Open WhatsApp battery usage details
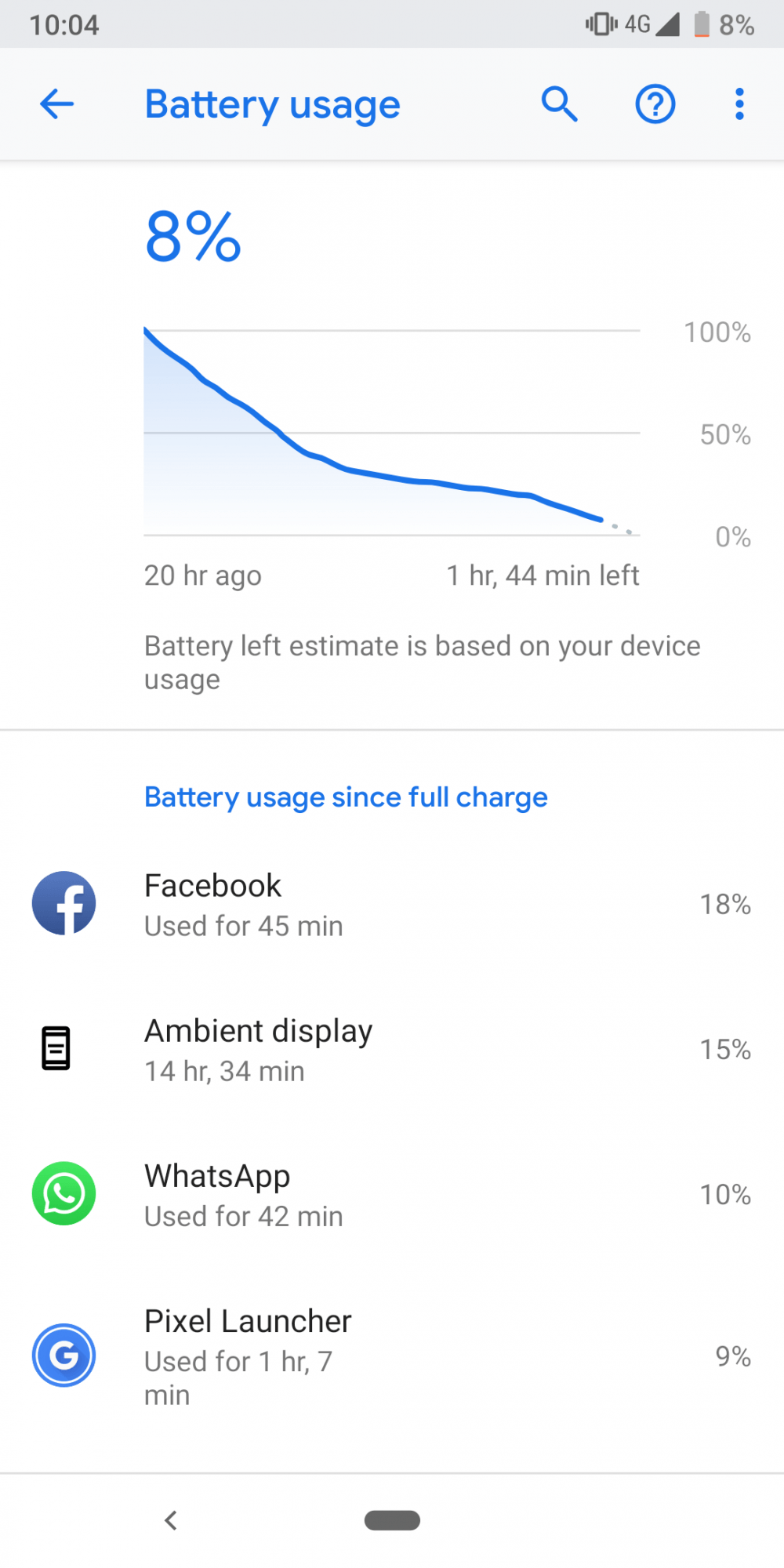The height and width of the screenshot is (1568, 784). click(392, 1194)
